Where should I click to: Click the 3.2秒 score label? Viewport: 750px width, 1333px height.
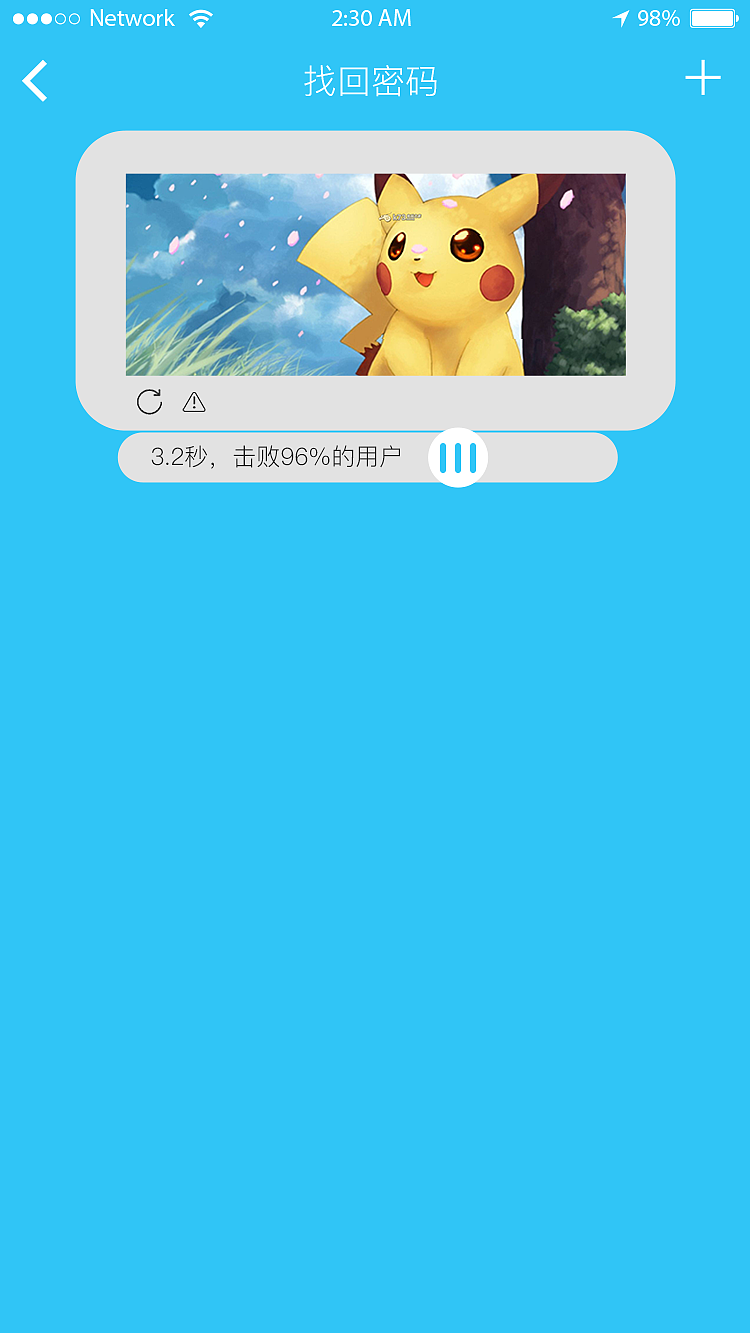coord(180,457)
